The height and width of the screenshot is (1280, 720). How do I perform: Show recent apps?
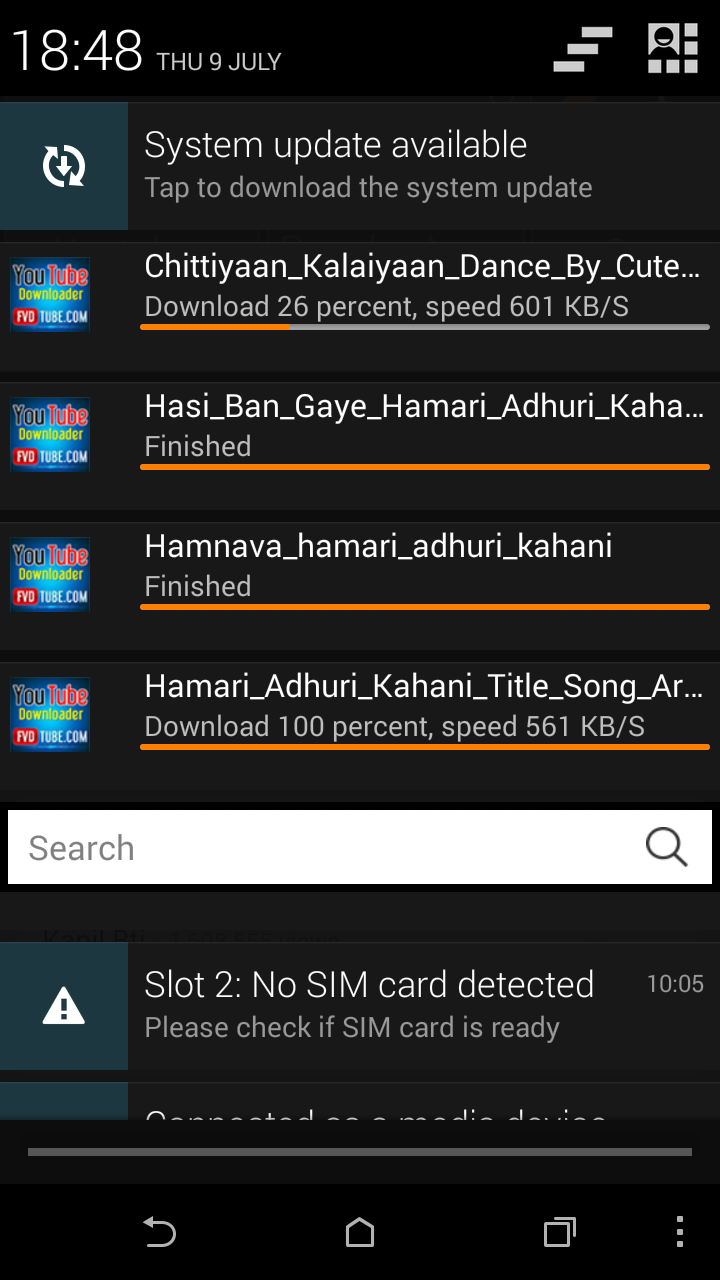tap(559, 1232)
